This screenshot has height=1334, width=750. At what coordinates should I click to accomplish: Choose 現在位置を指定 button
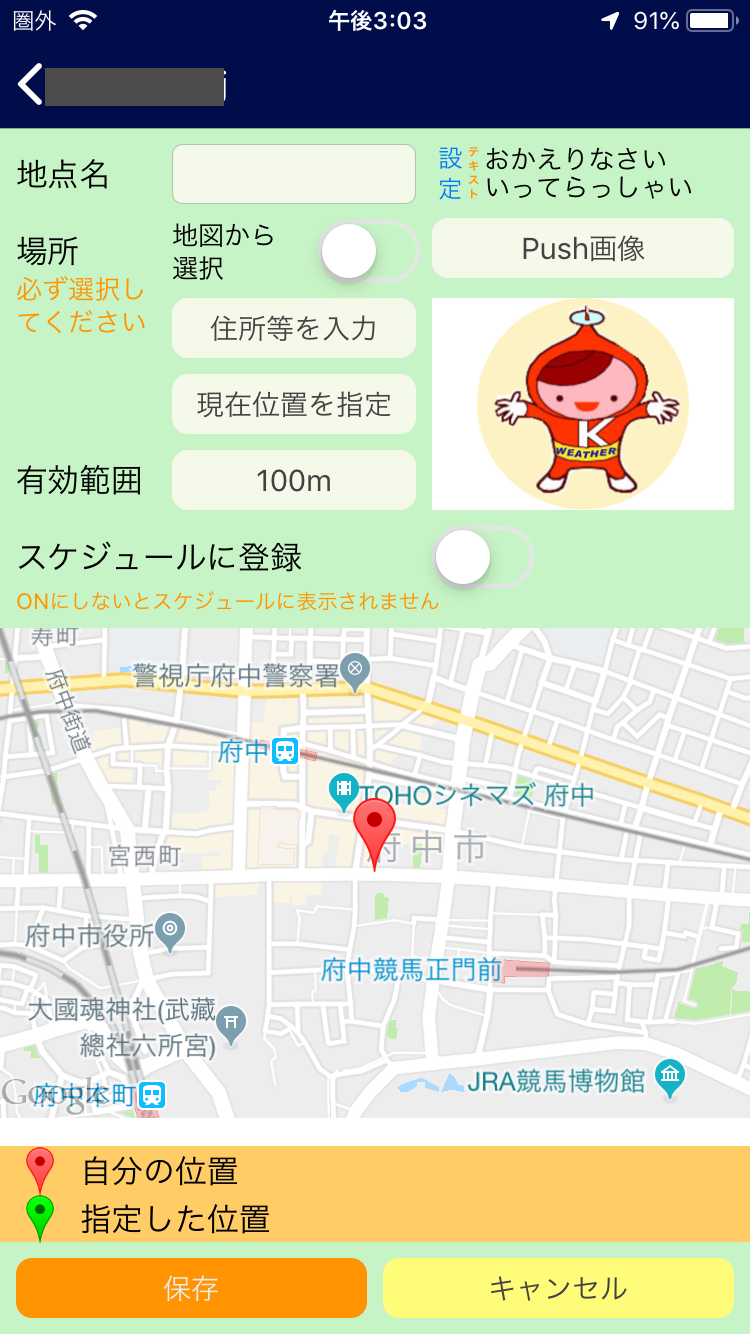[x=293, y=404]
